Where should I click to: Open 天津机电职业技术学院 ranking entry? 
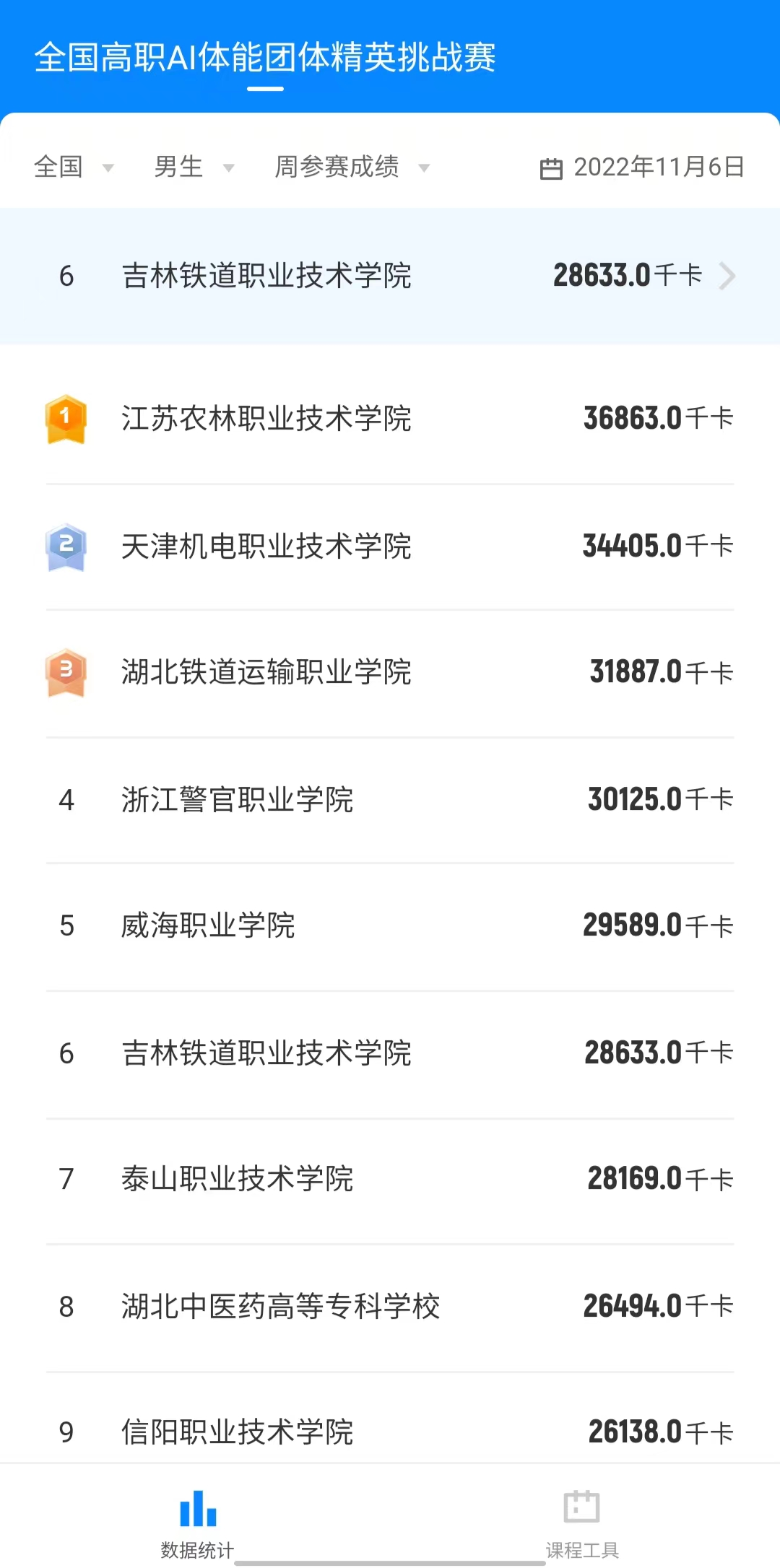point(390,546)
